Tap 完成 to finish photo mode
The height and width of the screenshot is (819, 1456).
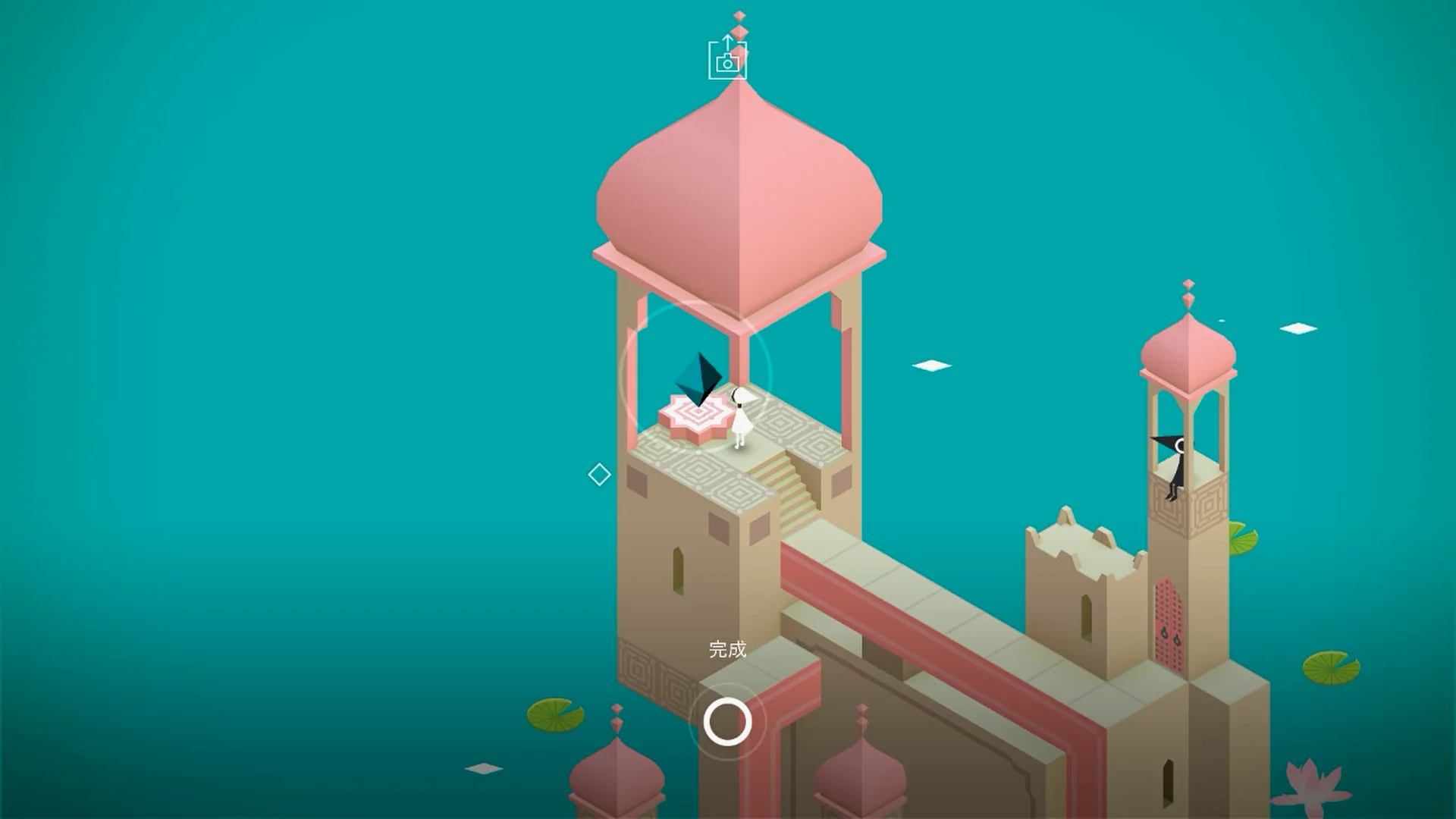pos(727,649)
